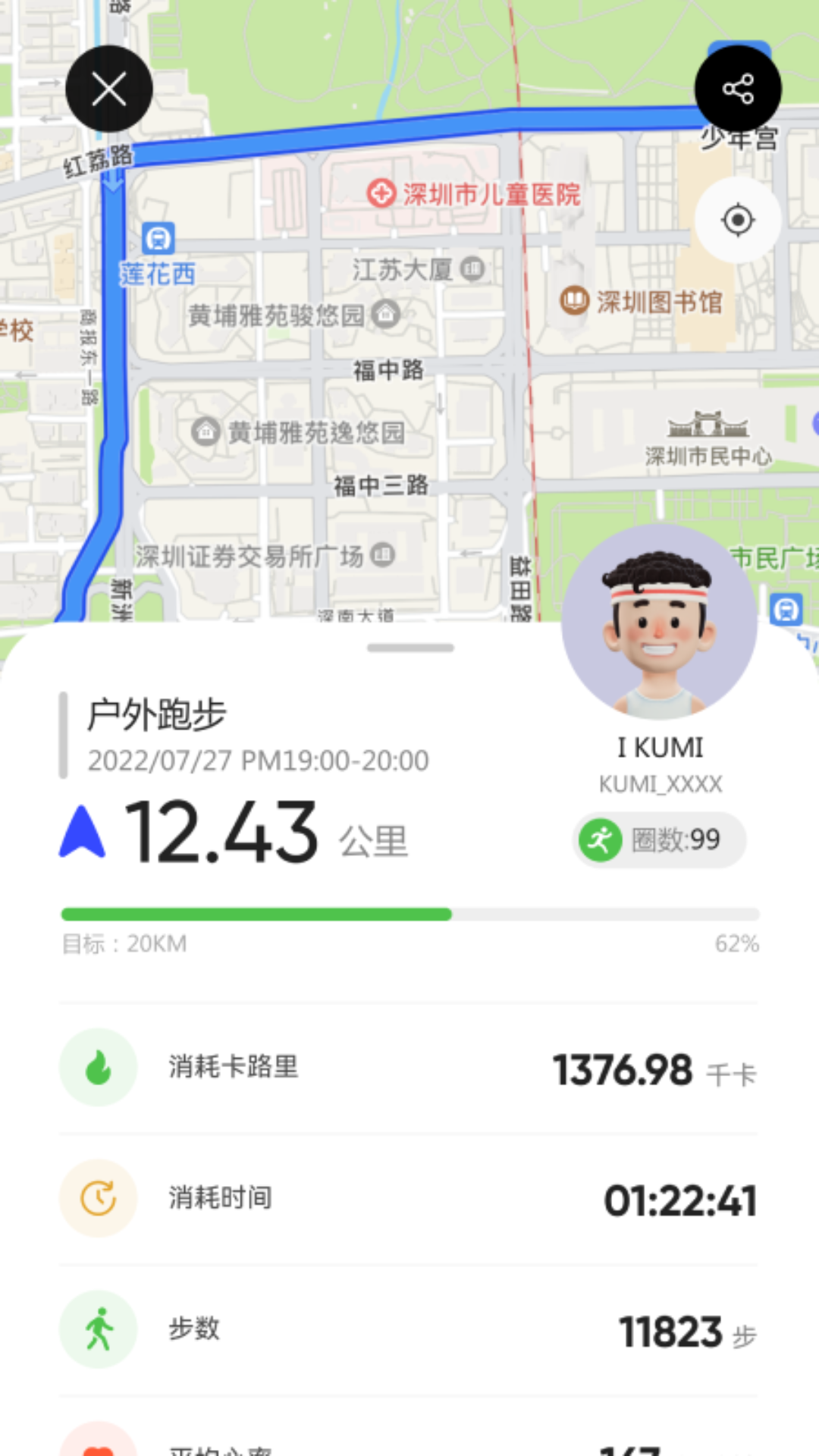Select the green calories flame icon
This screenshot has width=819, height=1456.
pos(98,1066)
